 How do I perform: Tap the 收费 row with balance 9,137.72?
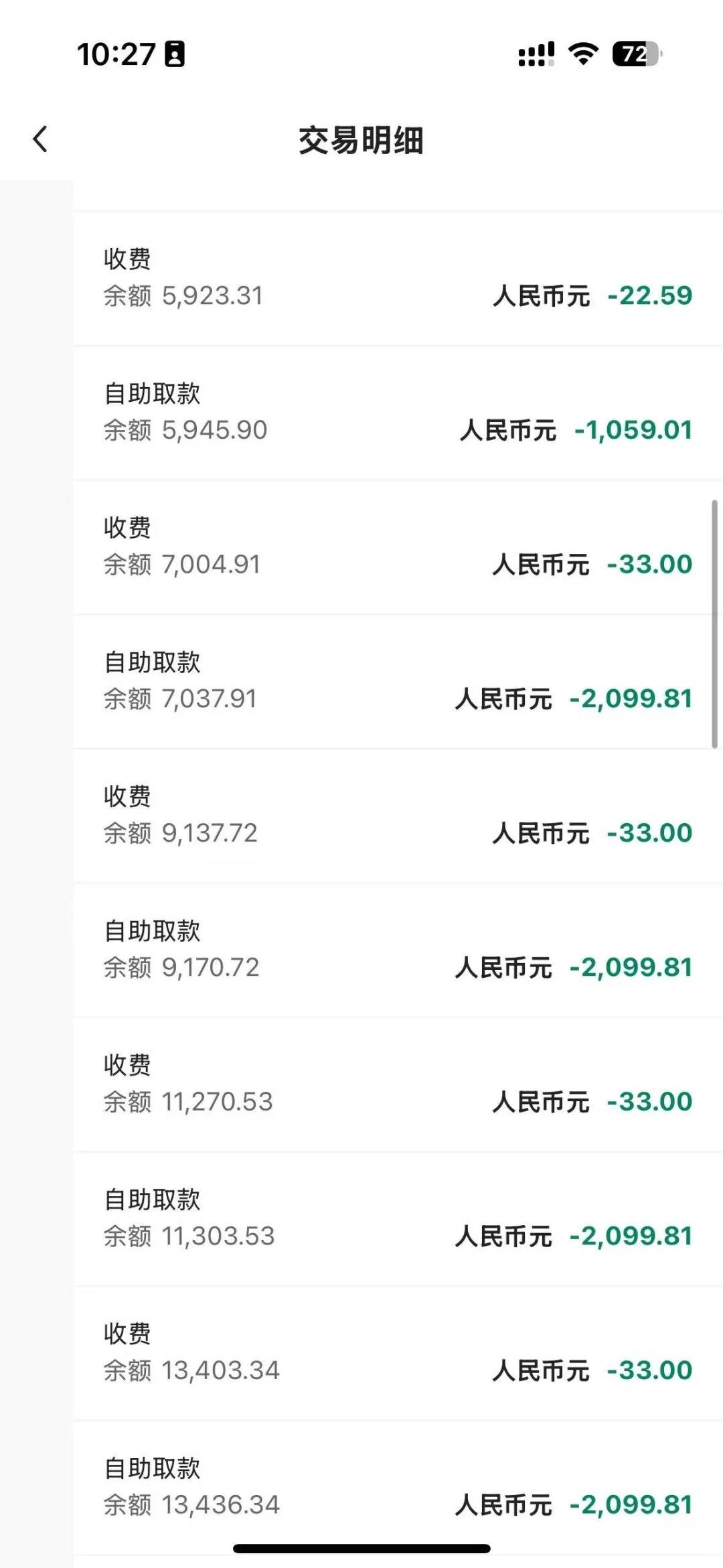[398, 815]
